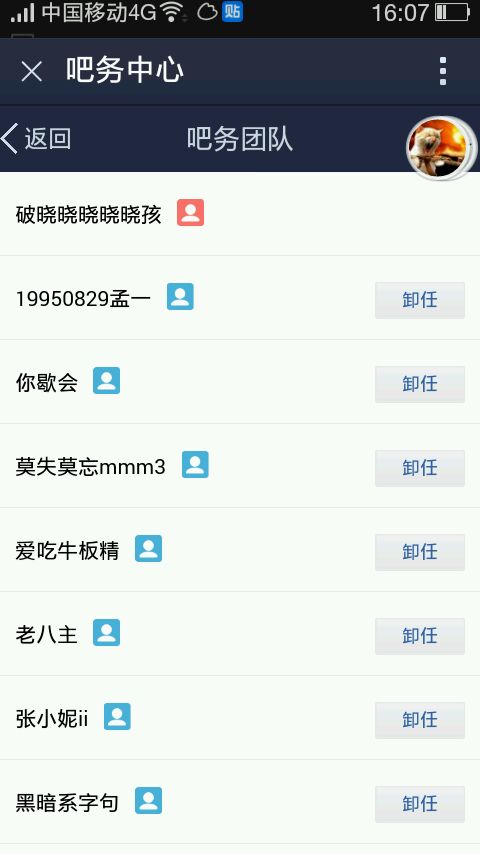Viewport: 480px width, 854px height.
Task: Open the round avatar picture at top right
Action: click(x=440, y=148)
